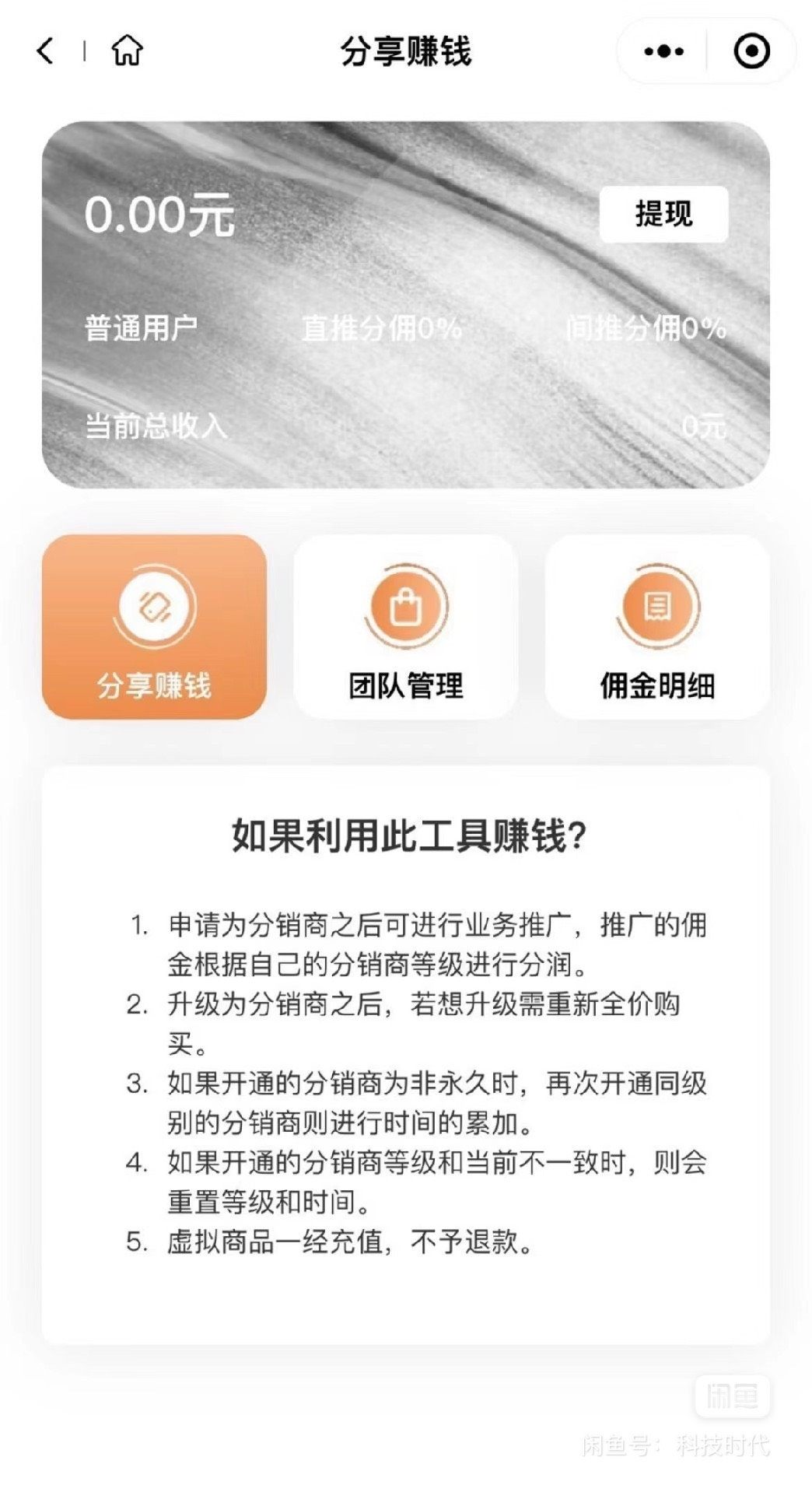Return to the mini program home page
This screenshot has width=812, height=1492.
tap(127, 51)
